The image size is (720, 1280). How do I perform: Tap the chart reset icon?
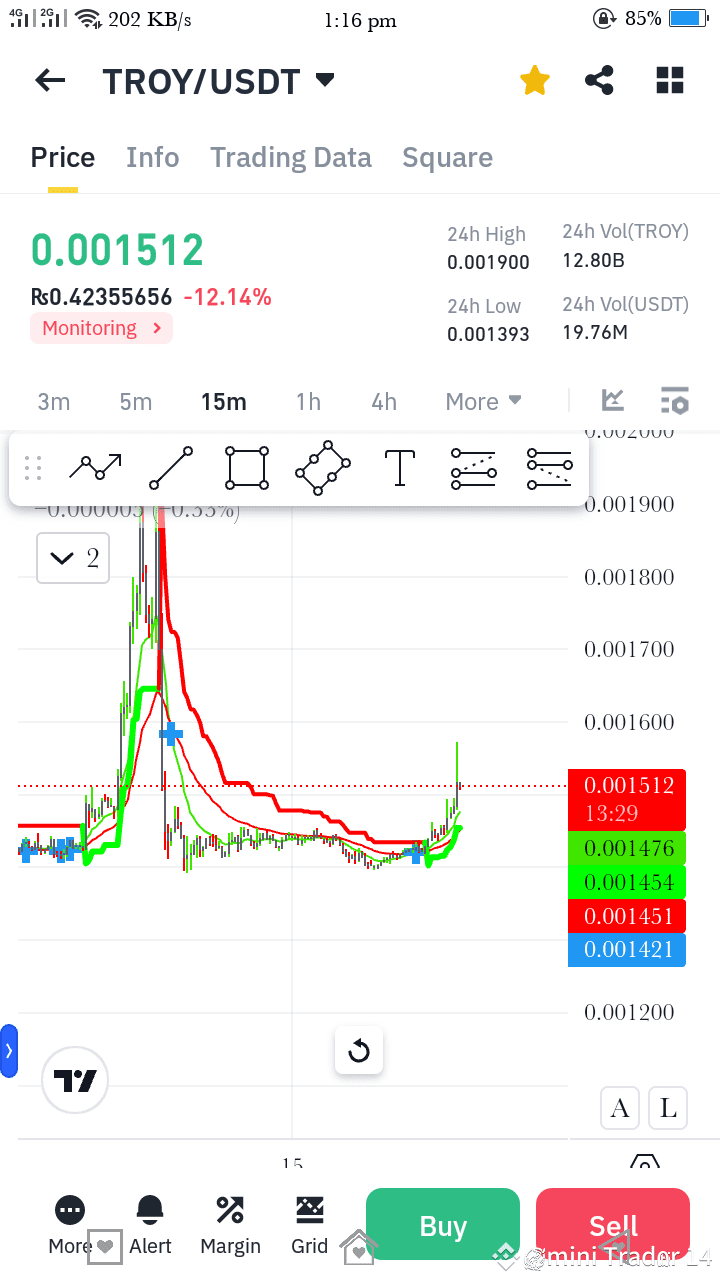click(358, 1050)
